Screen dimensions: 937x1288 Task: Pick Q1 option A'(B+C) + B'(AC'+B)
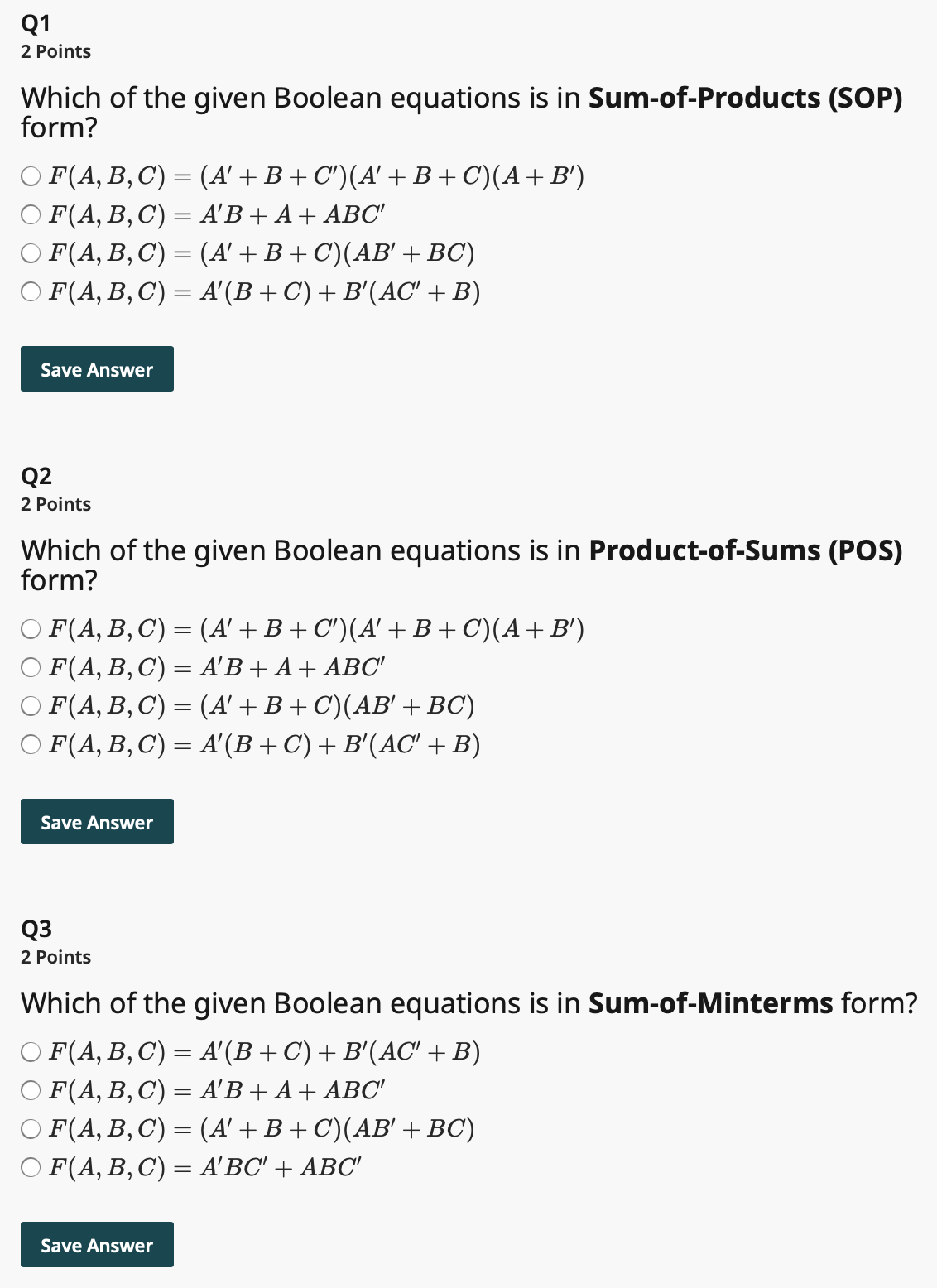[31, 291]
